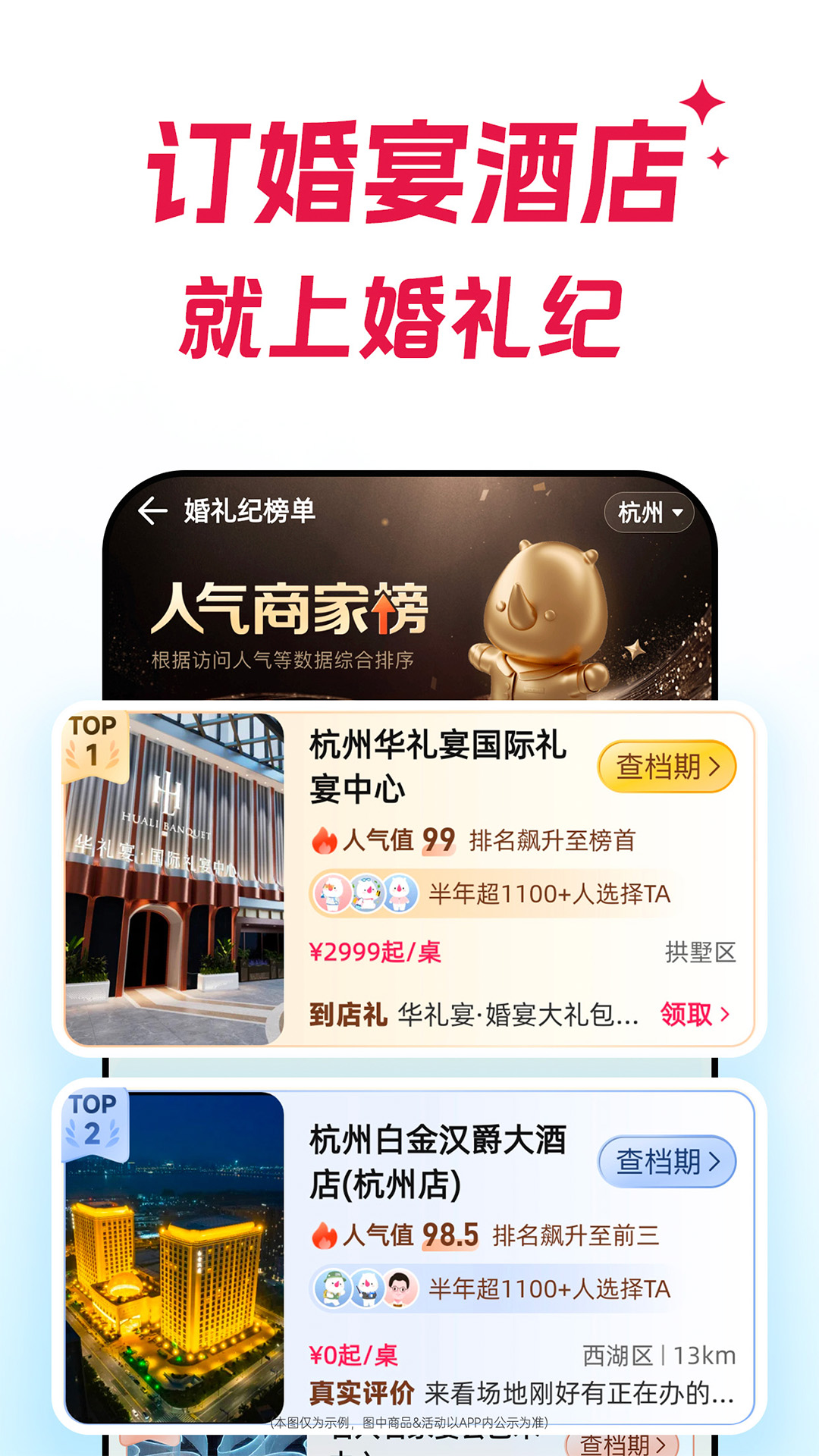The width and height of the screenshot is (819, 1456).
Task: Tap 查档期 button for 杭州华礼宴国际礼宴中心
Action: 667,767
